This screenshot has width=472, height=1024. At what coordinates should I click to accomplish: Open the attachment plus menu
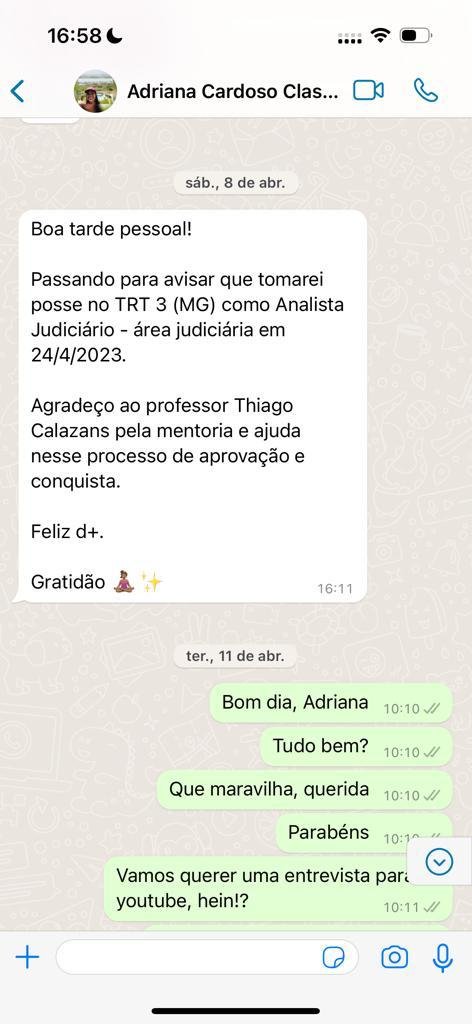[x=27, y=958]
